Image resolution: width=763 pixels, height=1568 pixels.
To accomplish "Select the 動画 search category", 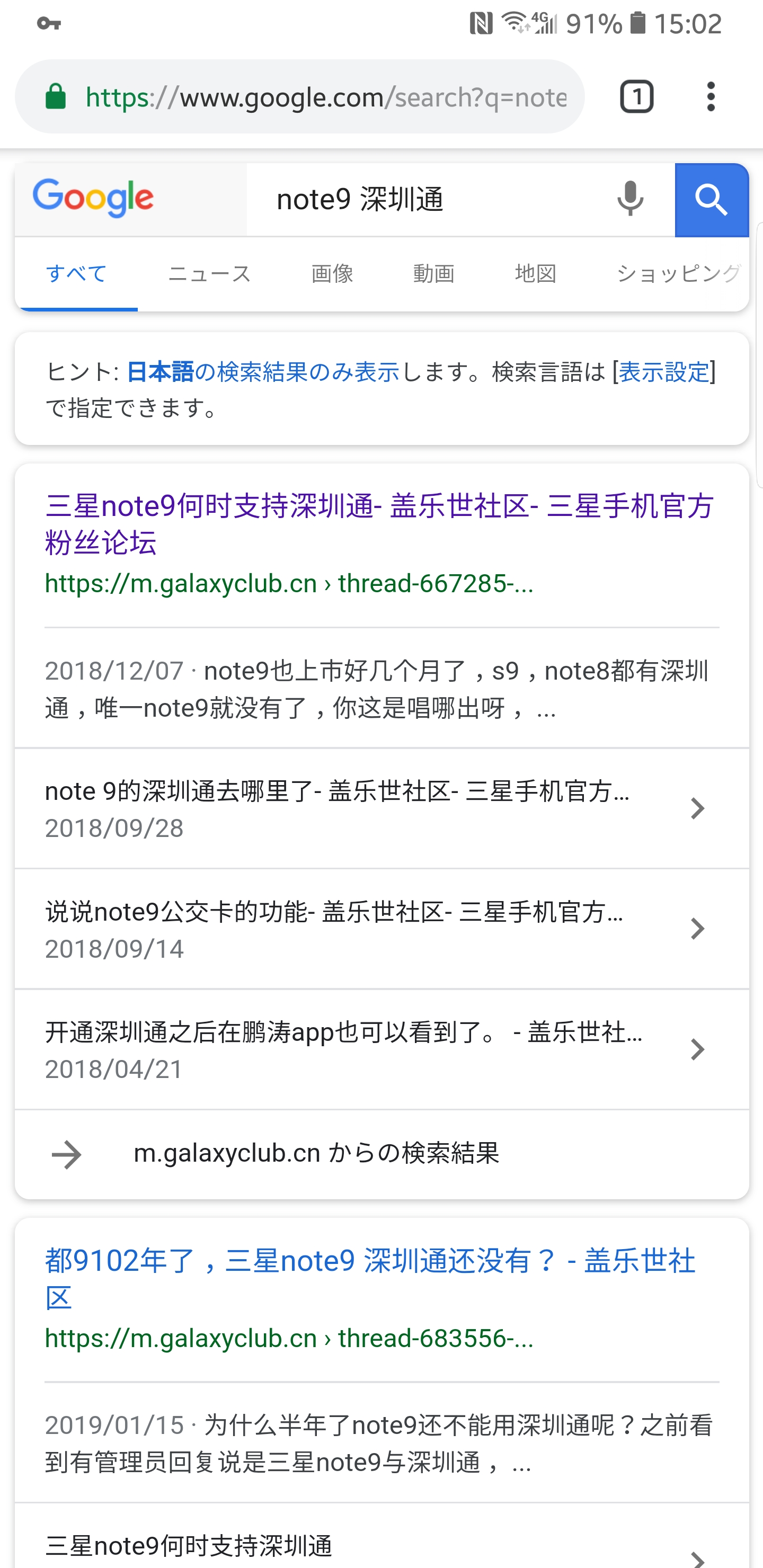I will [x=433, y=273].
